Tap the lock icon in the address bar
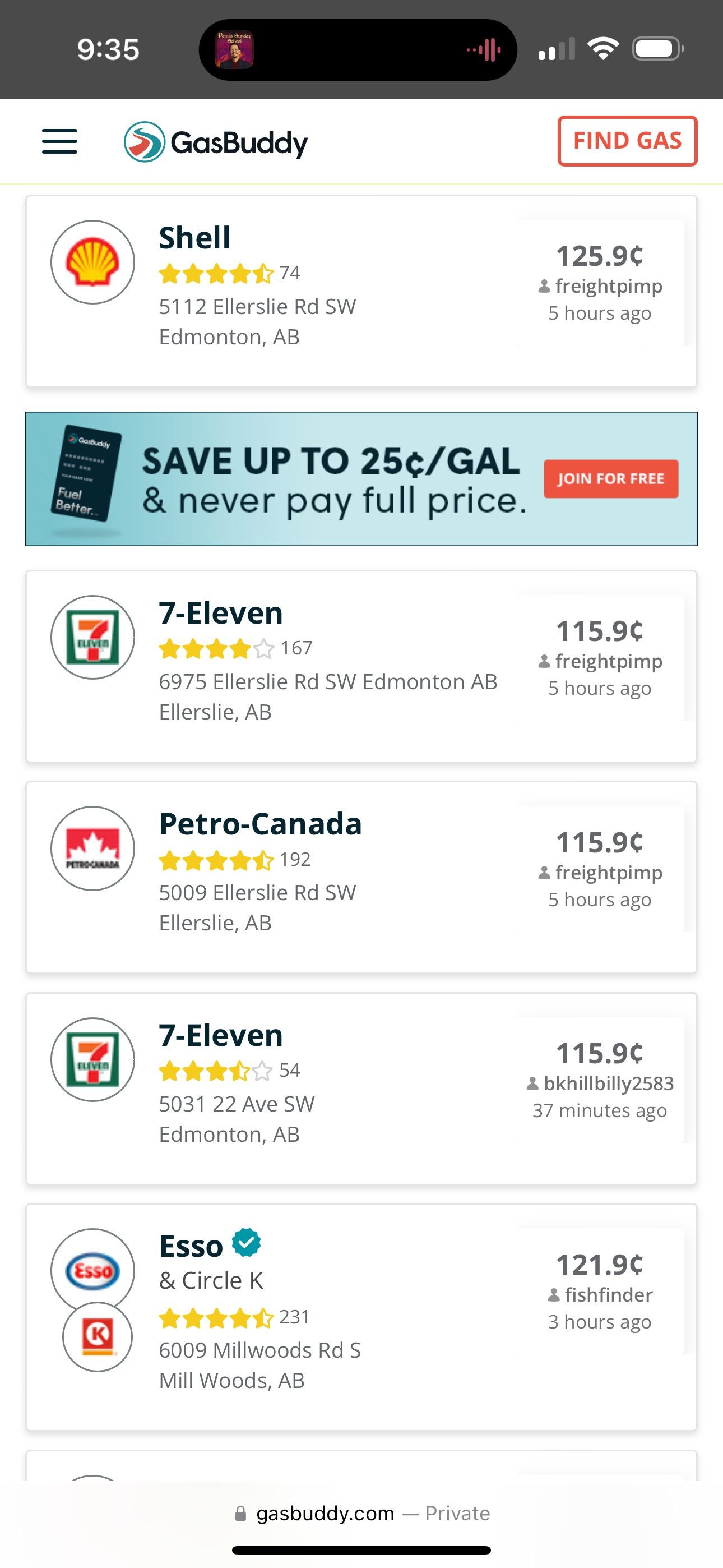This screenshot has height=1568, width=723. pos(240,1513)
